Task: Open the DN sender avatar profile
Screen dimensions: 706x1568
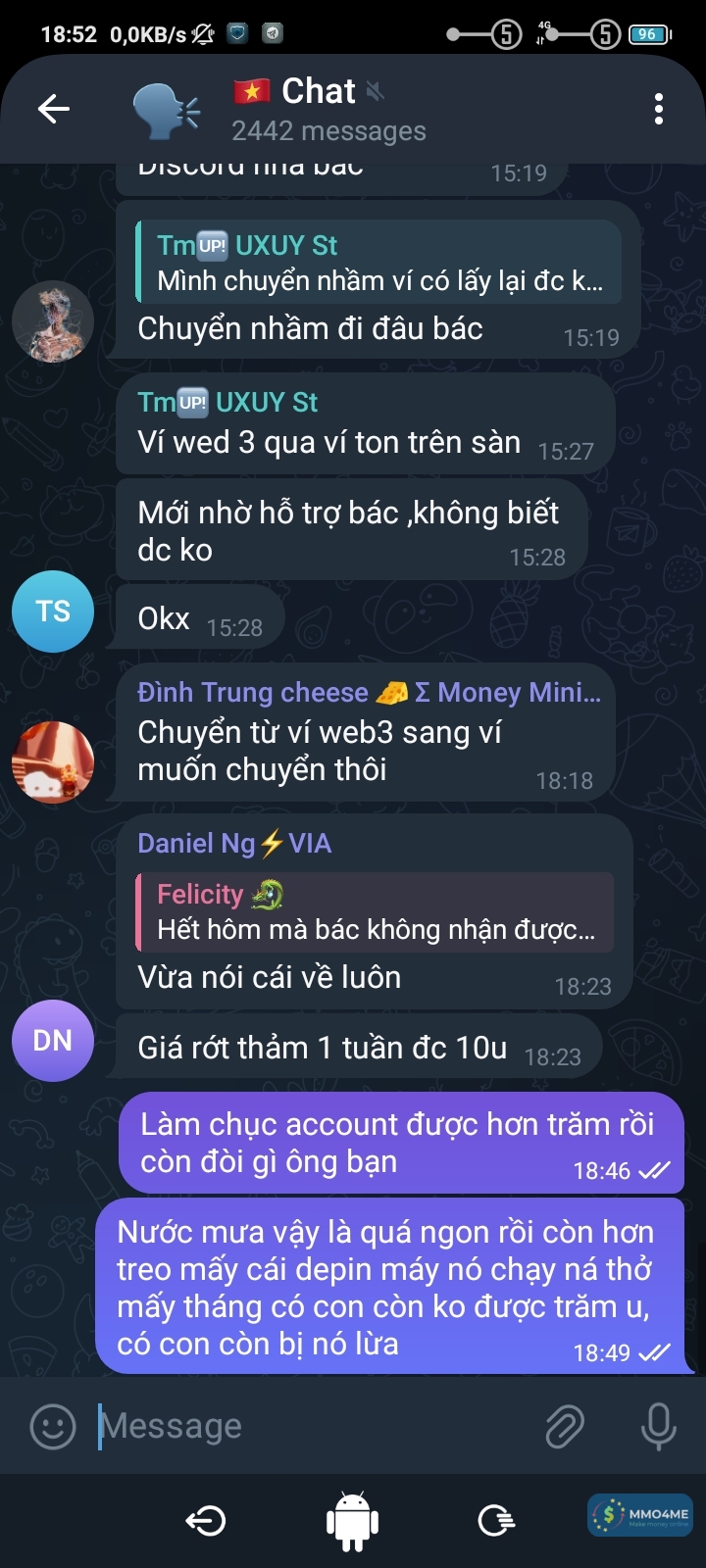Action: [53, 1041]
